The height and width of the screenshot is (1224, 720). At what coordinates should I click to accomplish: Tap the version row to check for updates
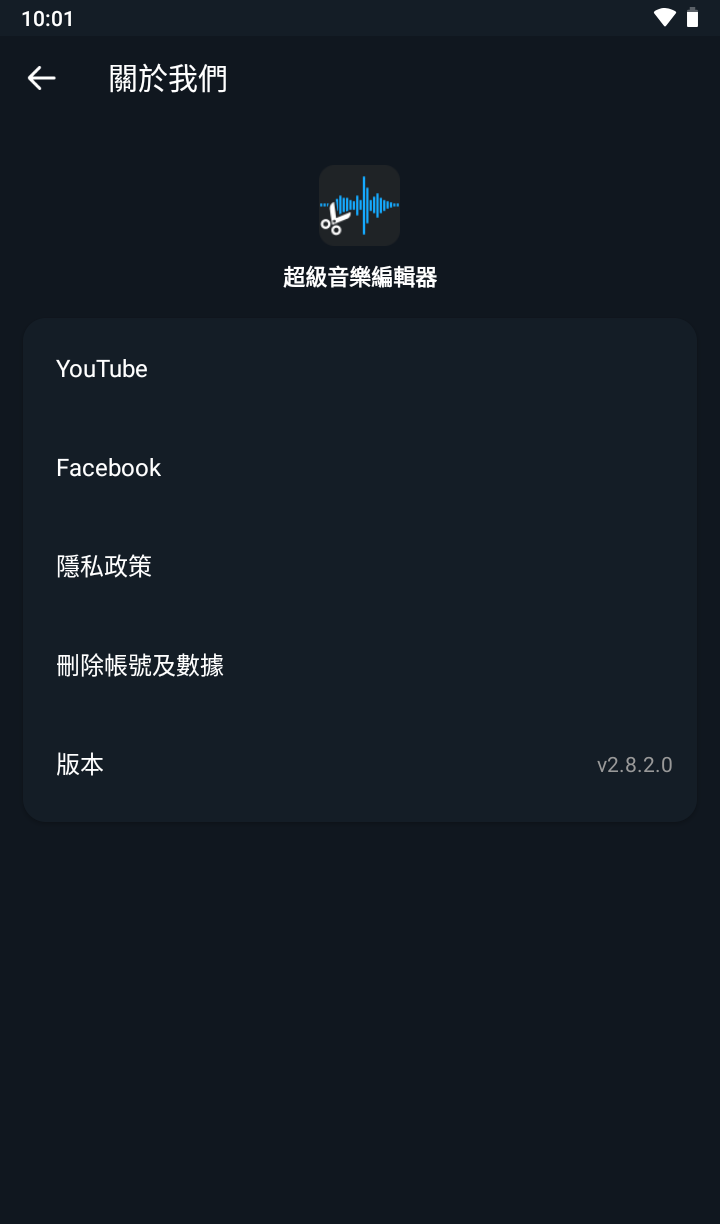pyautogui.click(x=360, y=763)
